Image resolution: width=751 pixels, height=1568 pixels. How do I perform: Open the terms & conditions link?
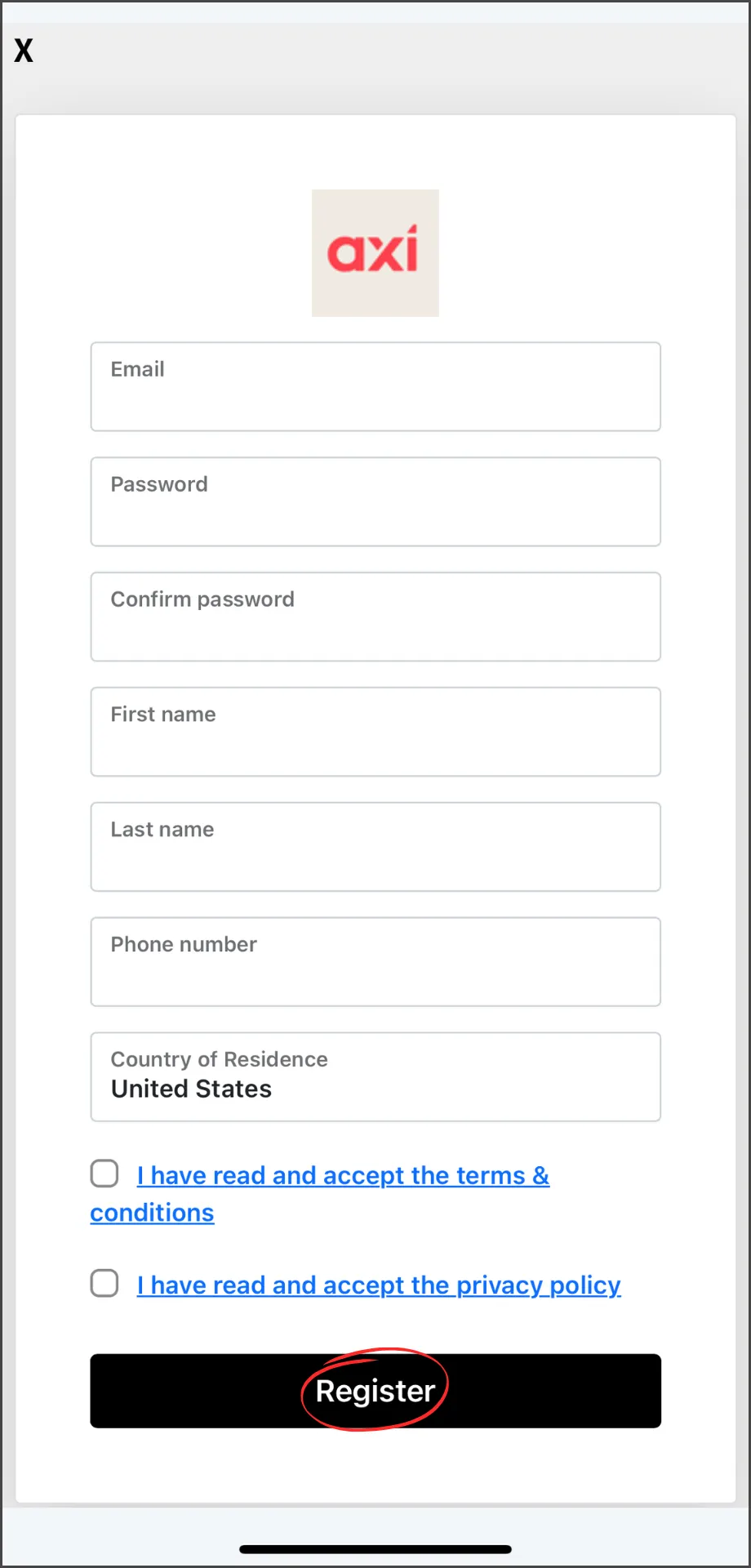[x=320, y=1194]
